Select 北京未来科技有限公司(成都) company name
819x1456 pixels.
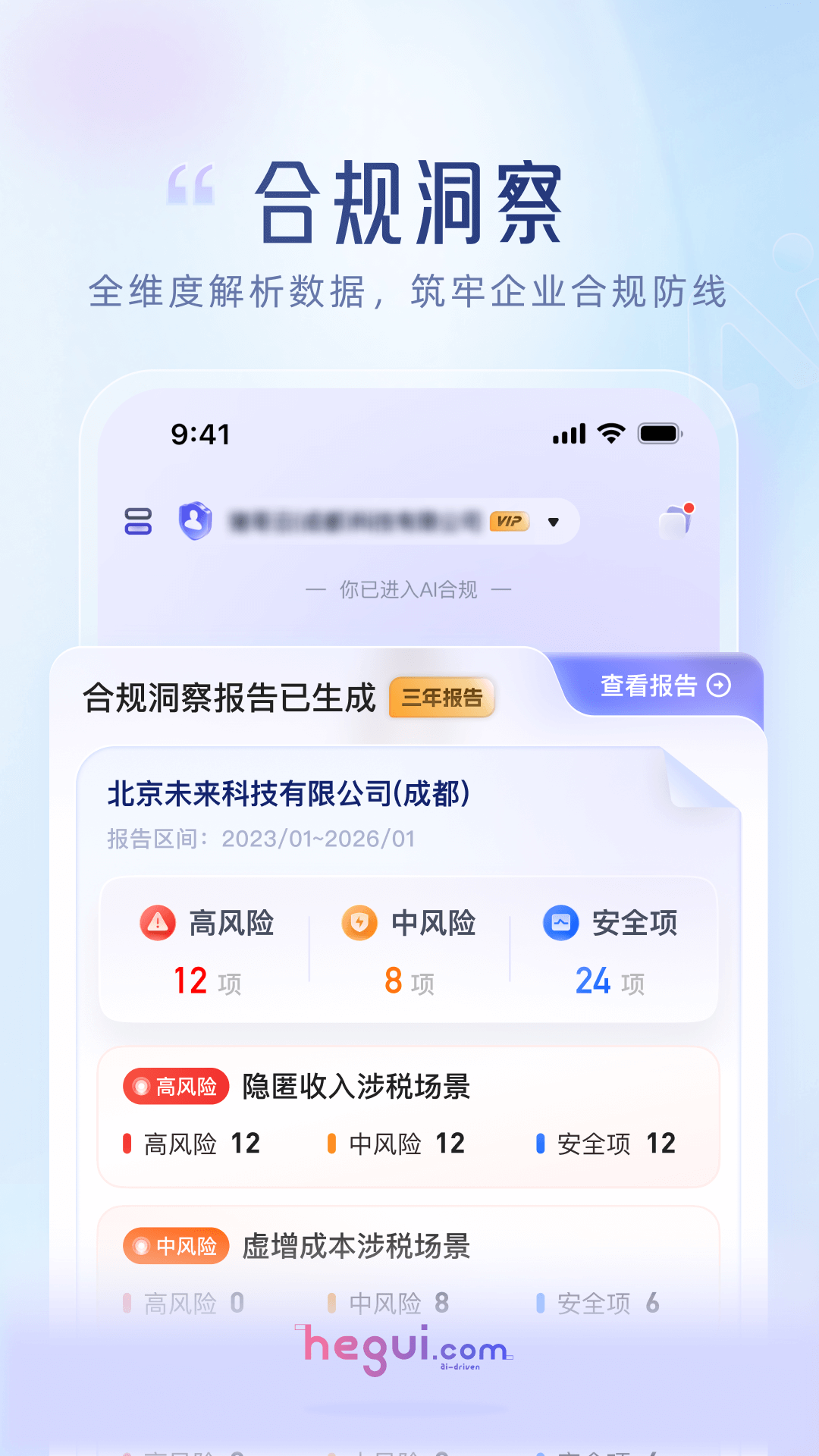[290, 793]
